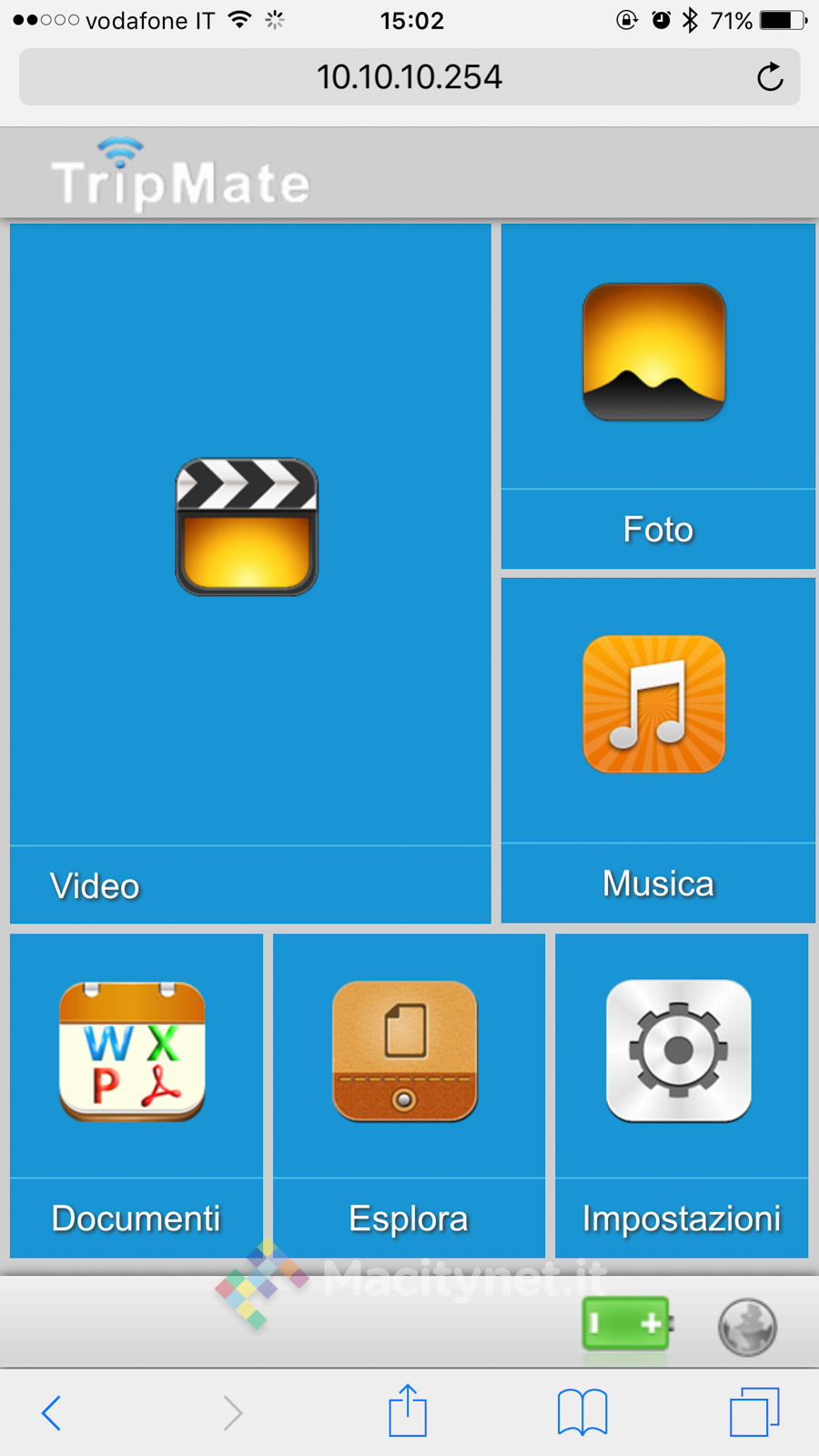Go back to the previous page

pyautogui.click(x=52, y=1412)
